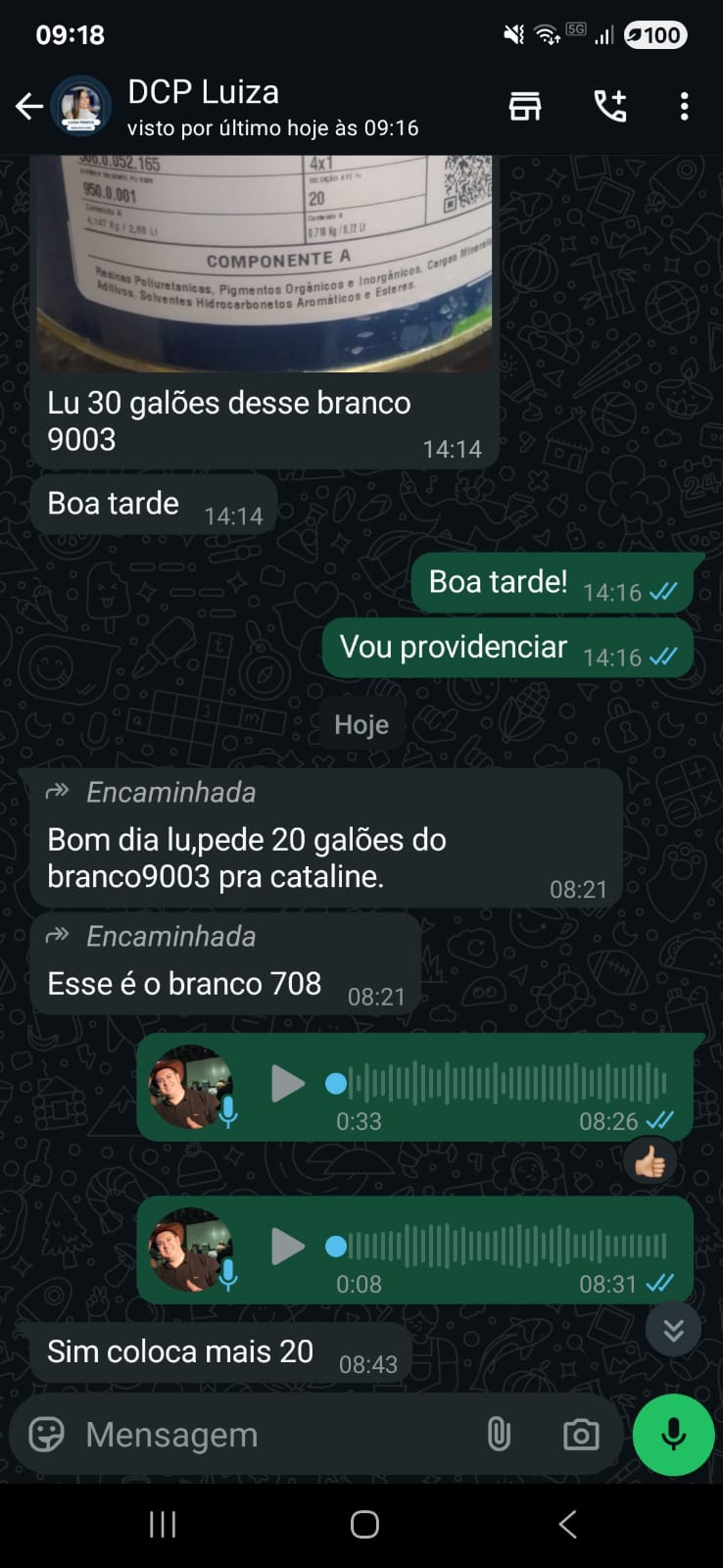Play the 0:33 voice message
Screen dimensions: 723x1568
click(x=287, y=1084)
